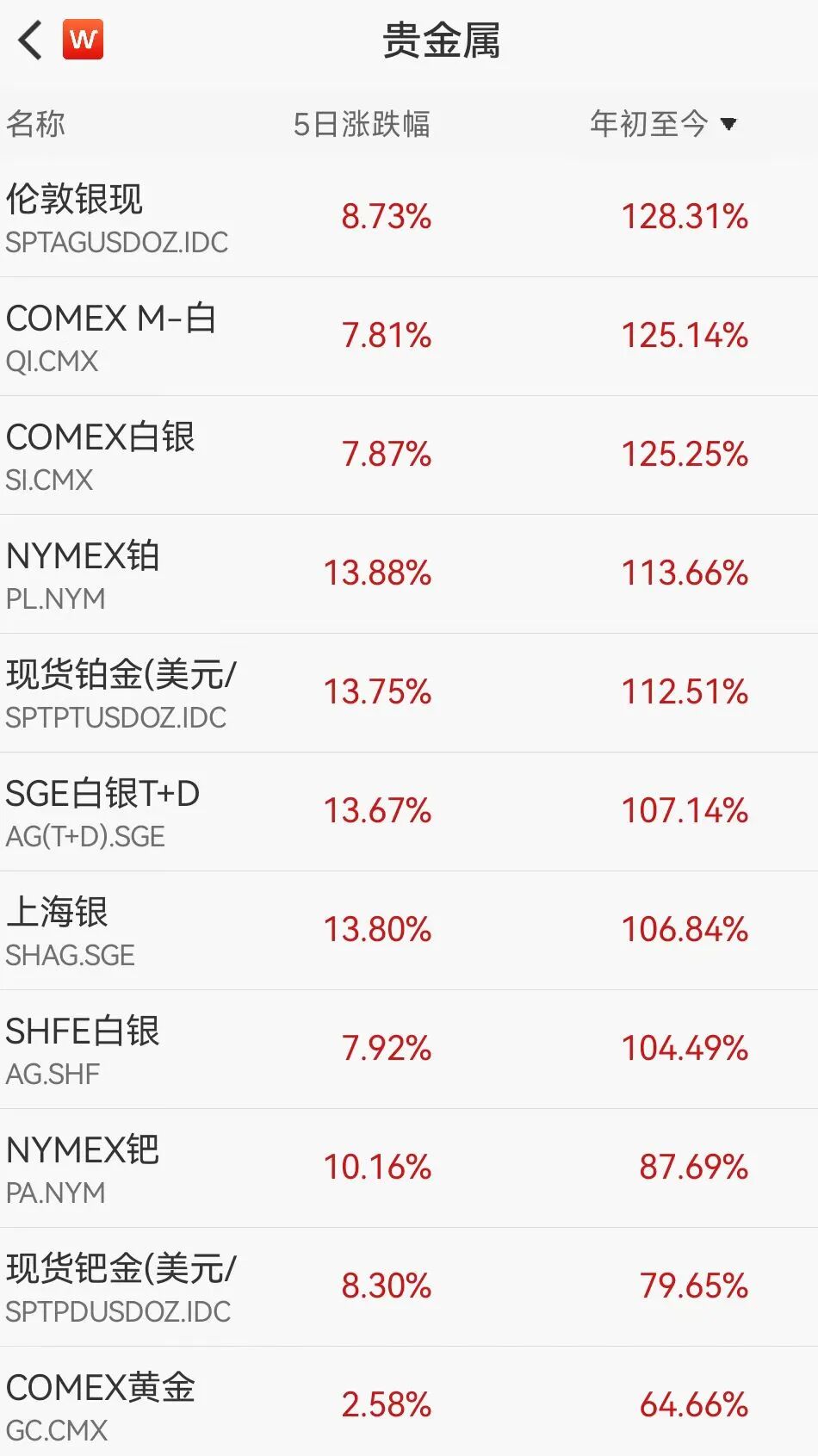Screen dimensions: 818x1456
Task: Tap the red W icon
Action: click(x=83, y=40)
